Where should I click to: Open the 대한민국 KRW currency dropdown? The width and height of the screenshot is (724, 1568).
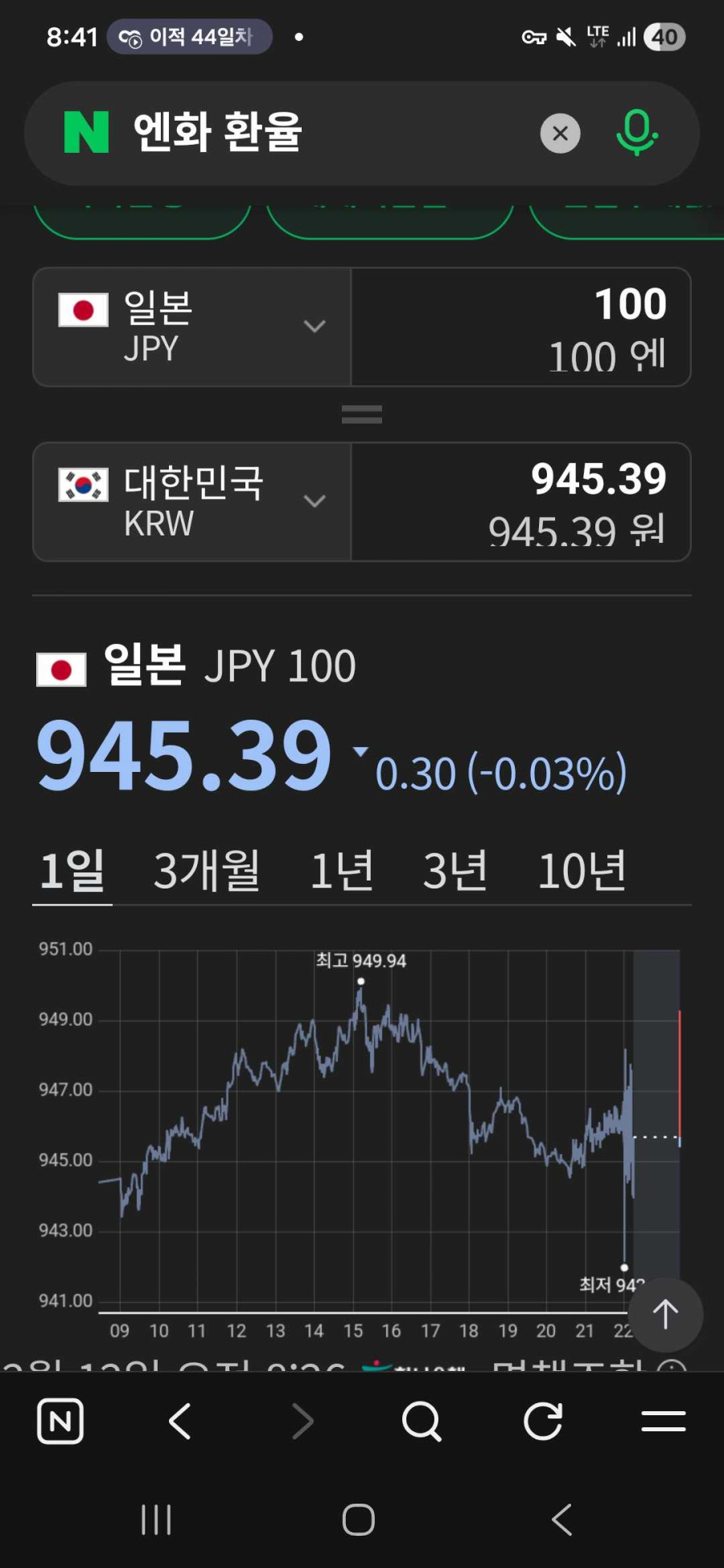192,501
